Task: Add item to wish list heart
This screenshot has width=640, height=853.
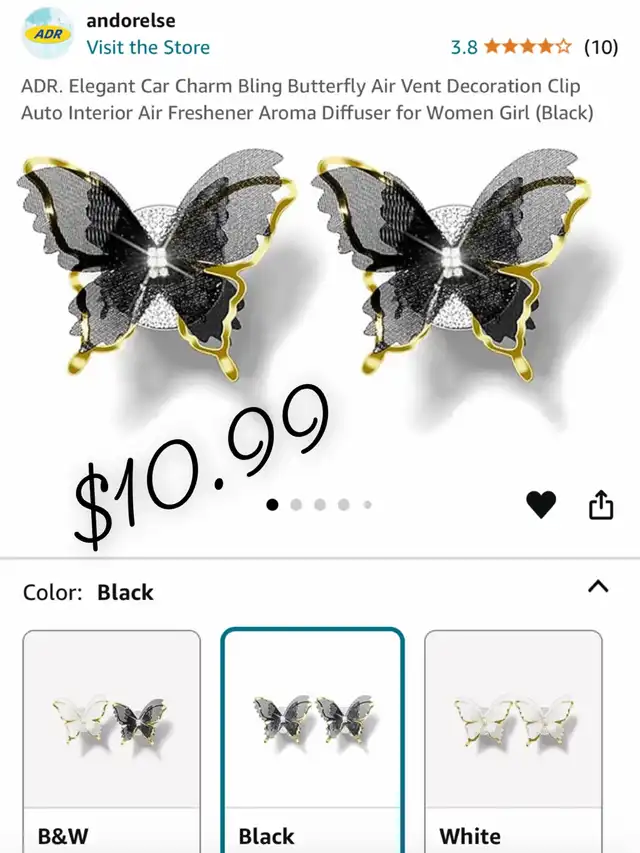Action: [541, 506]
